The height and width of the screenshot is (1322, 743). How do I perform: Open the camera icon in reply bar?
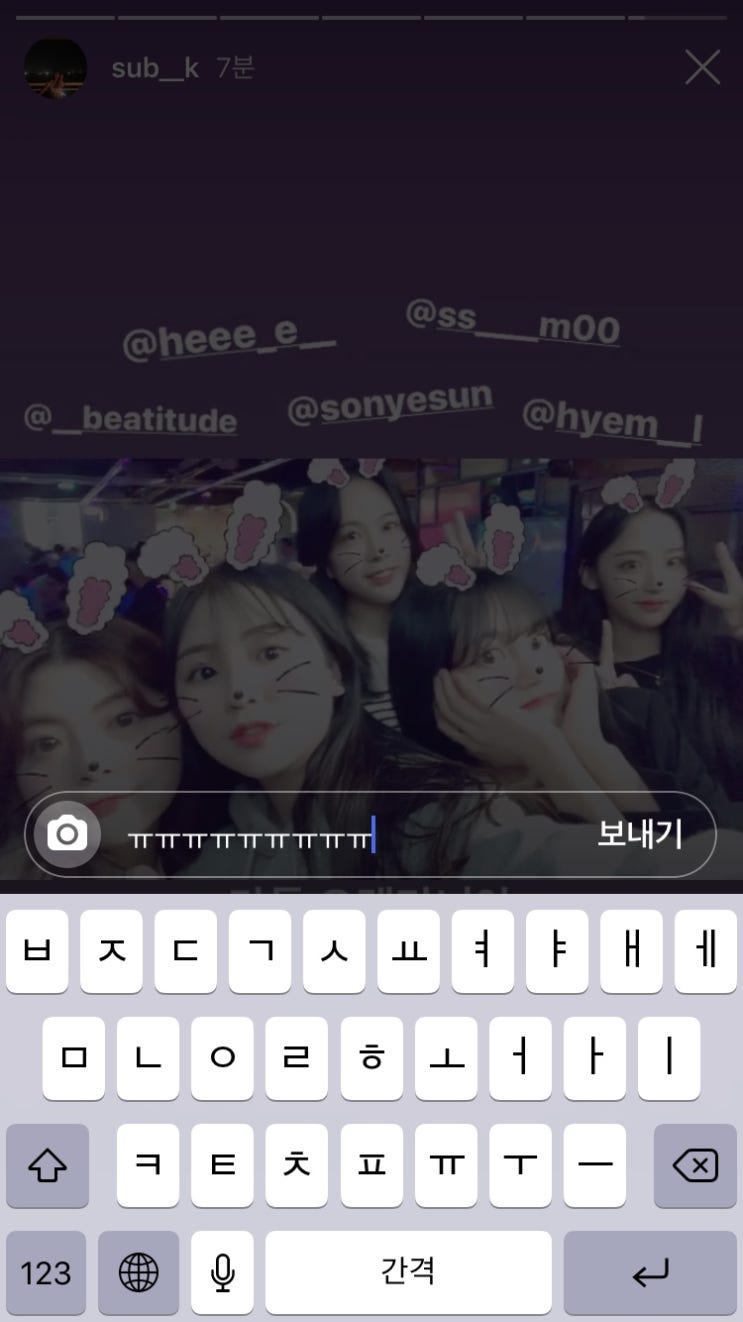pyautogui.click(x=67, y=834)
